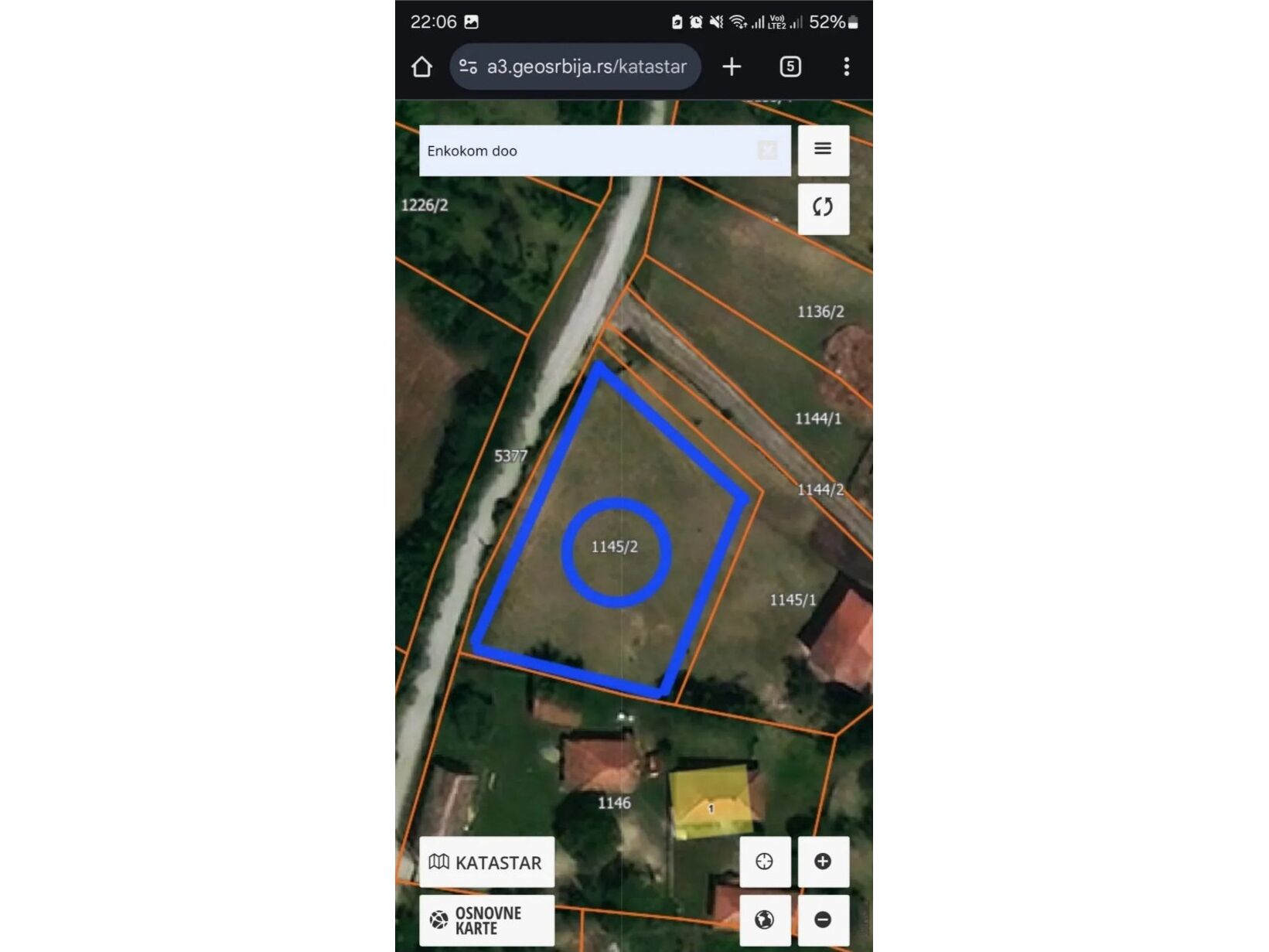The height and width of the screenshot is (952, 1269).
Task: Open the tab switcher showing 5 tabs
Action: pos(790,67)
